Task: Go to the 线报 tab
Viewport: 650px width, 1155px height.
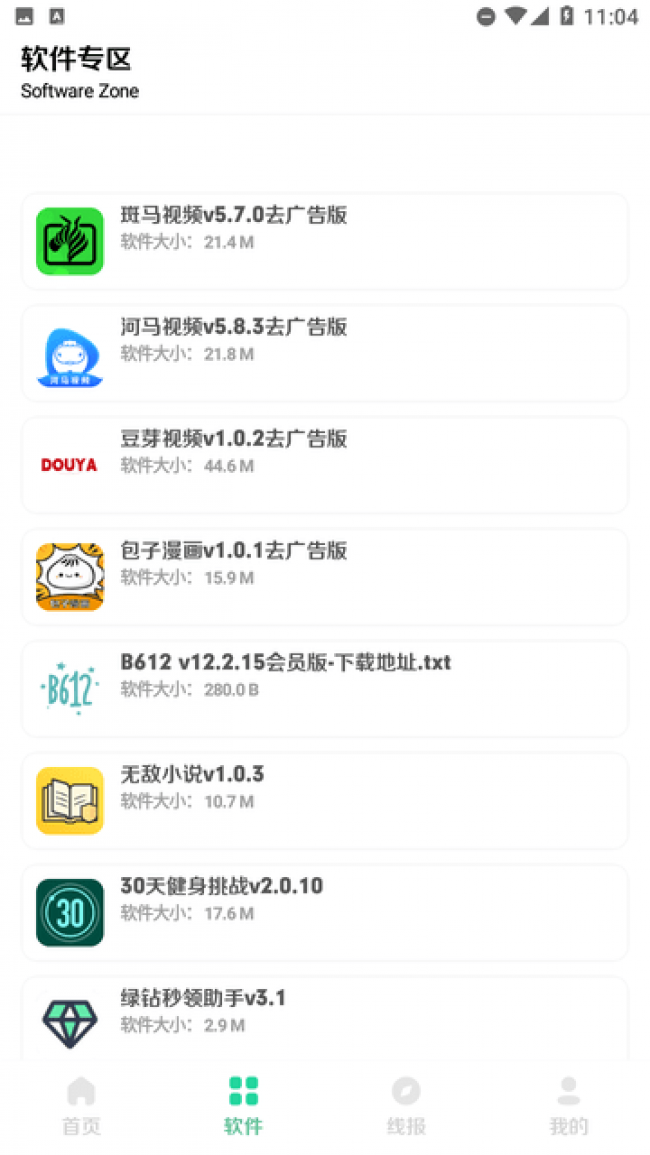Action: point(406,1106)
